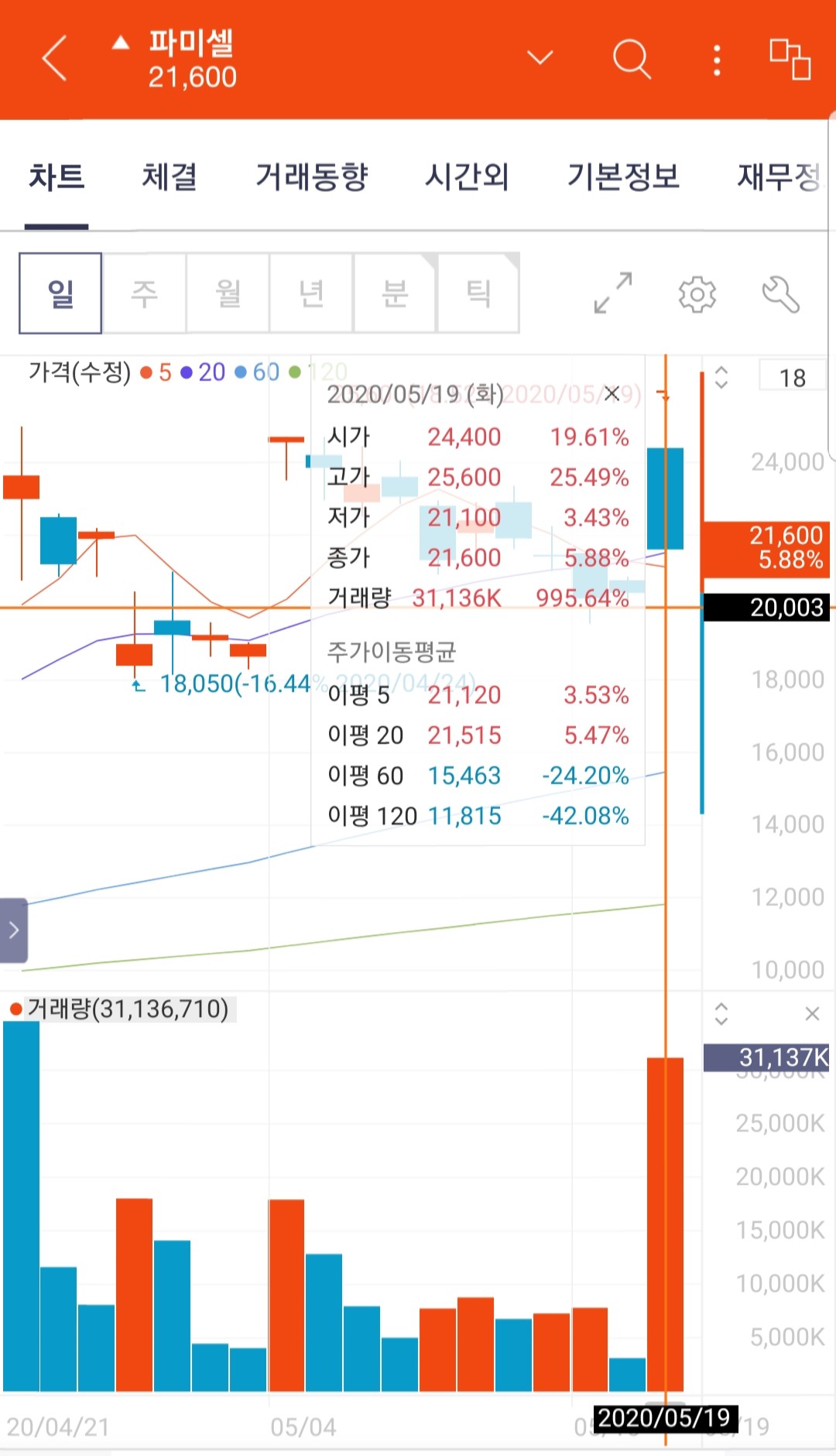Open the chart tools wrench
The width and height of the screenshot is (836, 1456).
780,294
